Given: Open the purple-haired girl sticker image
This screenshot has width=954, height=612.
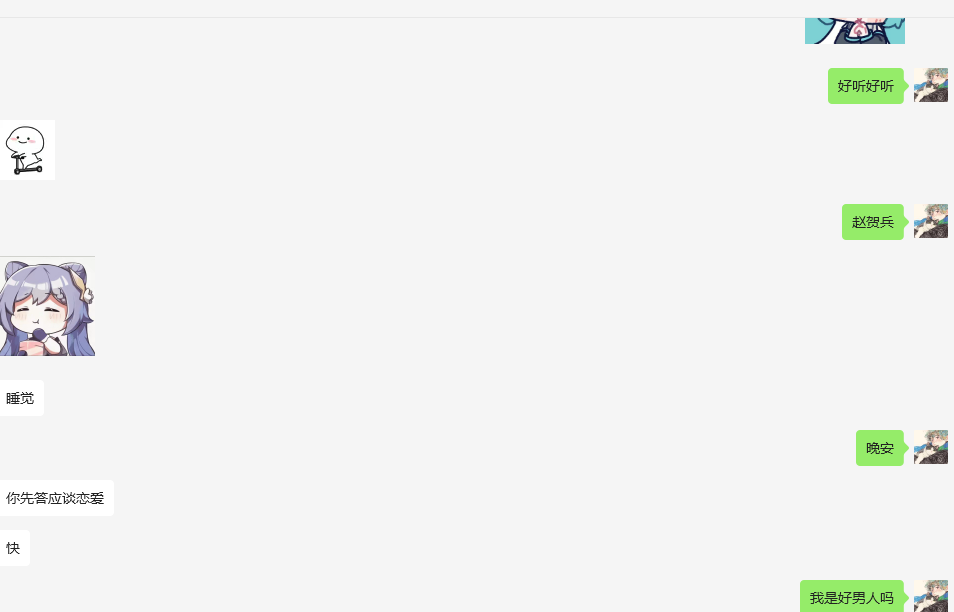Looking at the screenshot, I should 47,306.
